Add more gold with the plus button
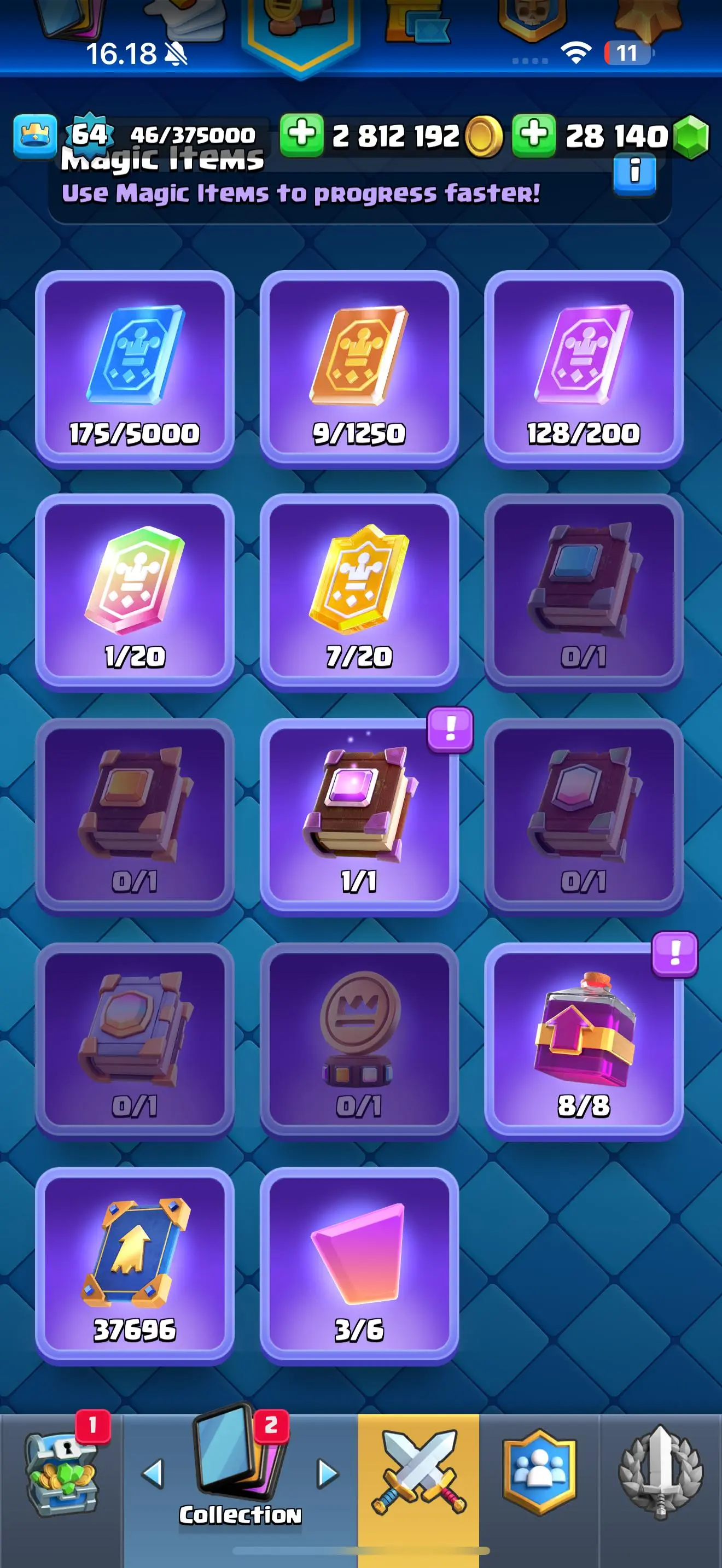The height and width of the screenshot is (1568, 722). point(301,134)
